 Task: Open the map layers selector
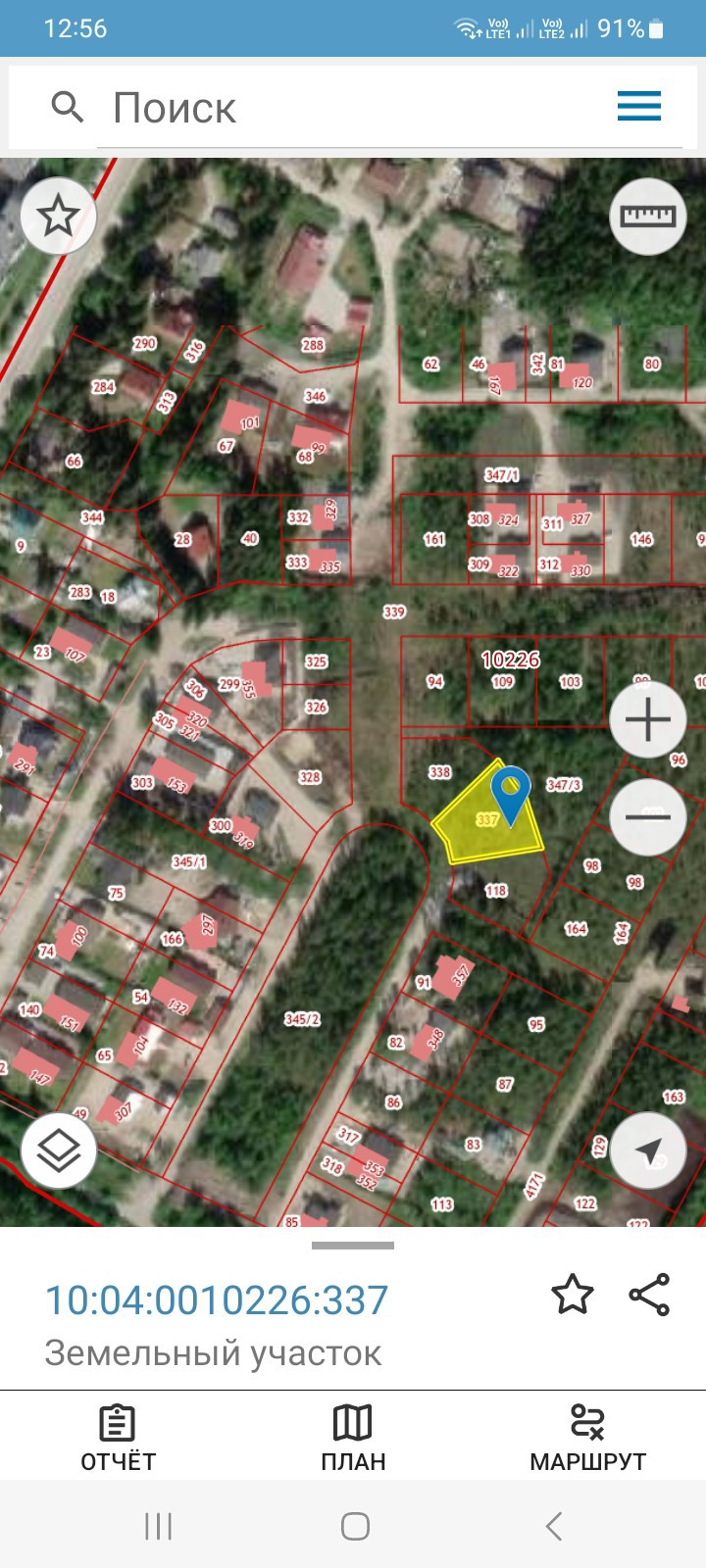(x=58, y=1151)
